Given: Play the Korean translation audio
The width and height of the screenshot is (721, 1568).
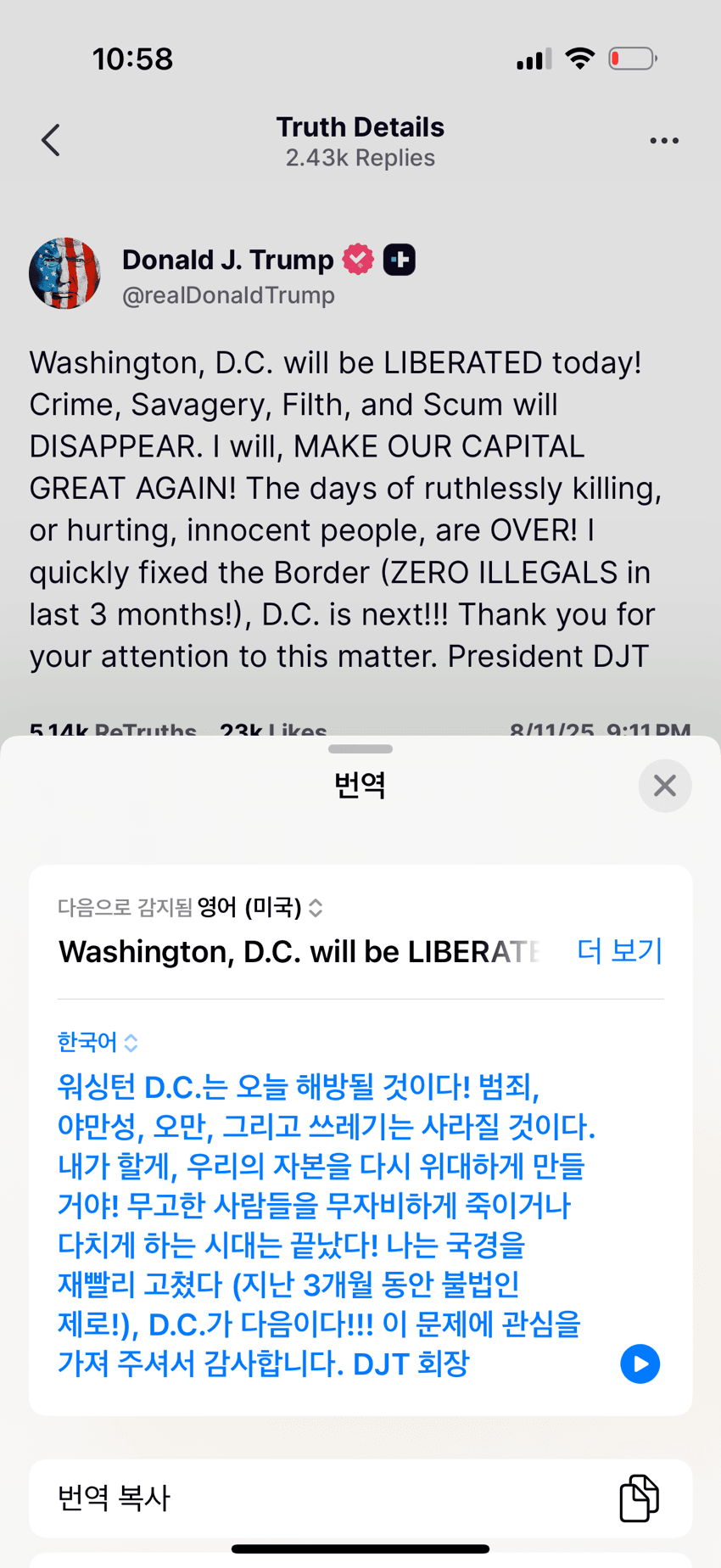Looking at the screenshot, I should click(x=640, y=1364).
